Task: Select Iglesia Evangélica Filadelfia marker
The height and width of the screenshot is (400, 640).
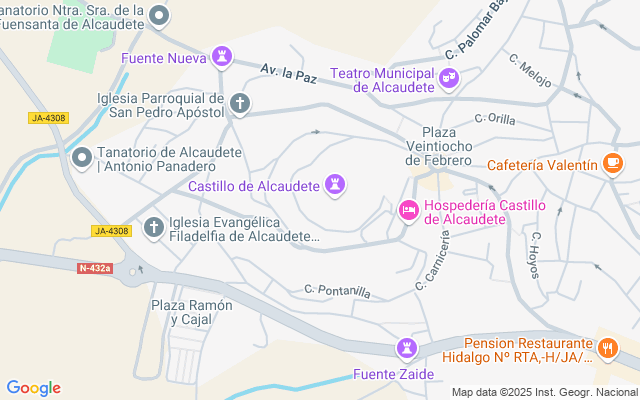Action: click(x=154, y=228)
